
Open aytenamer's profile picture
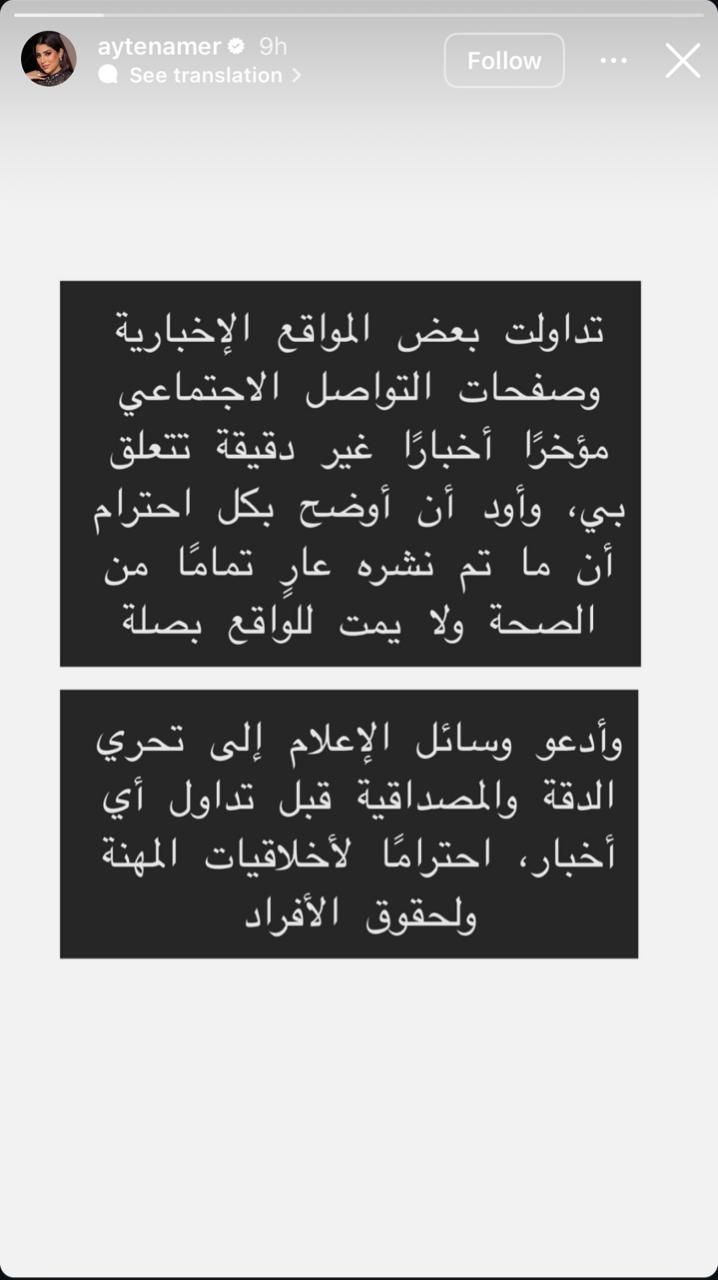(48, 59)
